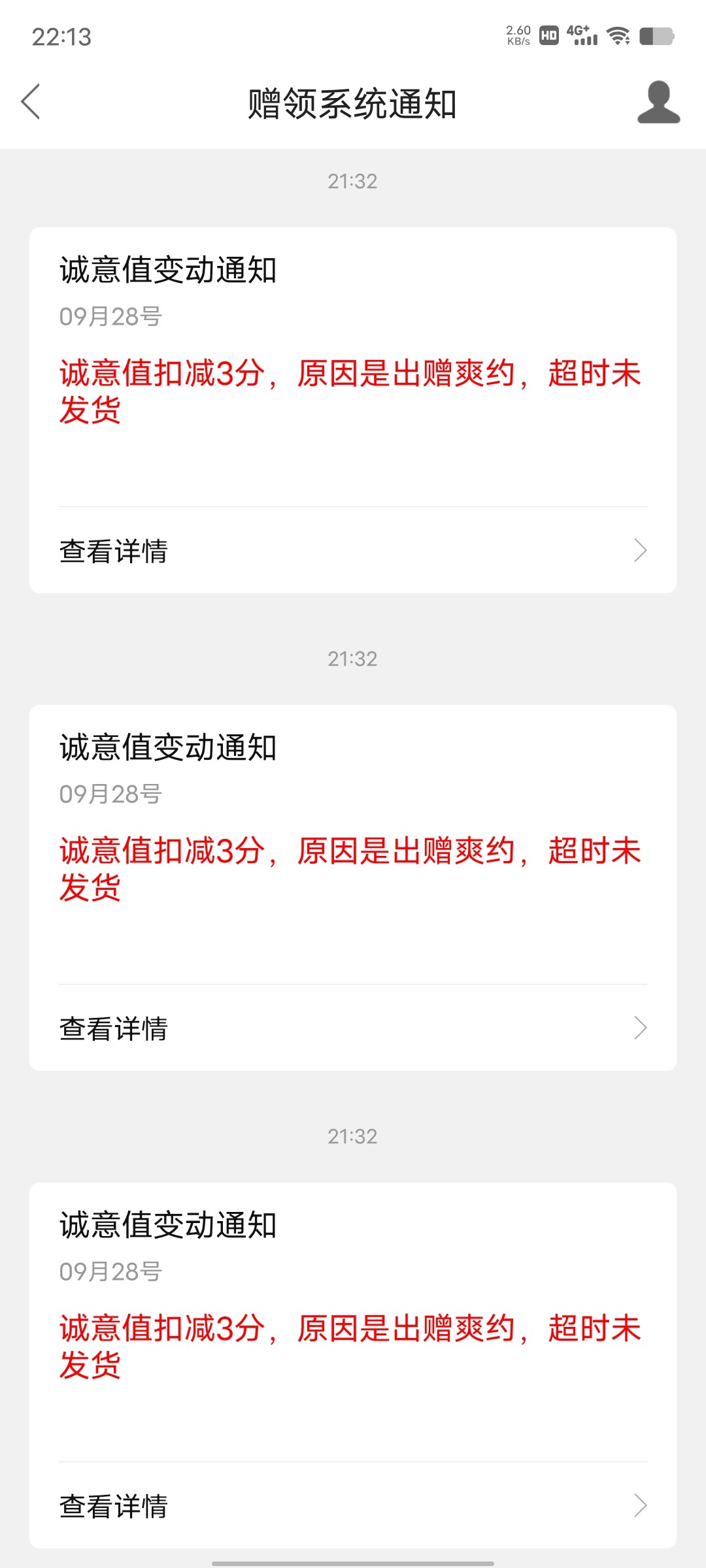Viewport: 706px width, 1568px height.
Task: Open 查看详情 in the second notification card
Action: 353,1028
